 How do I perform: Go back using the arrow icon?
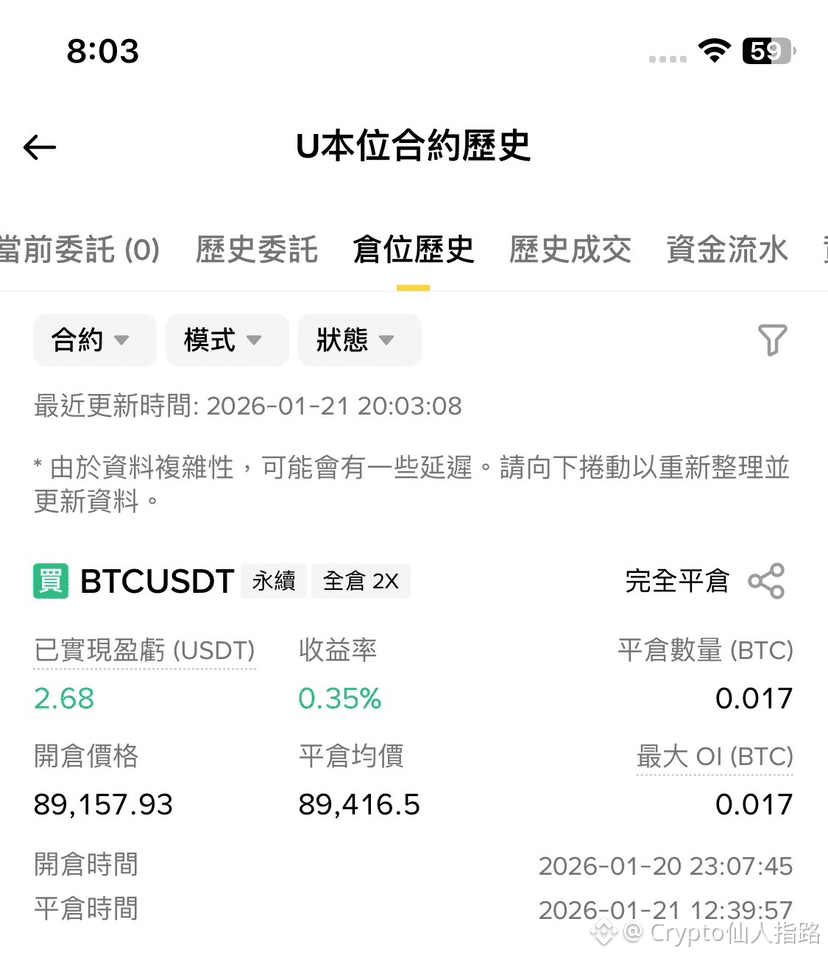(40, 148)
